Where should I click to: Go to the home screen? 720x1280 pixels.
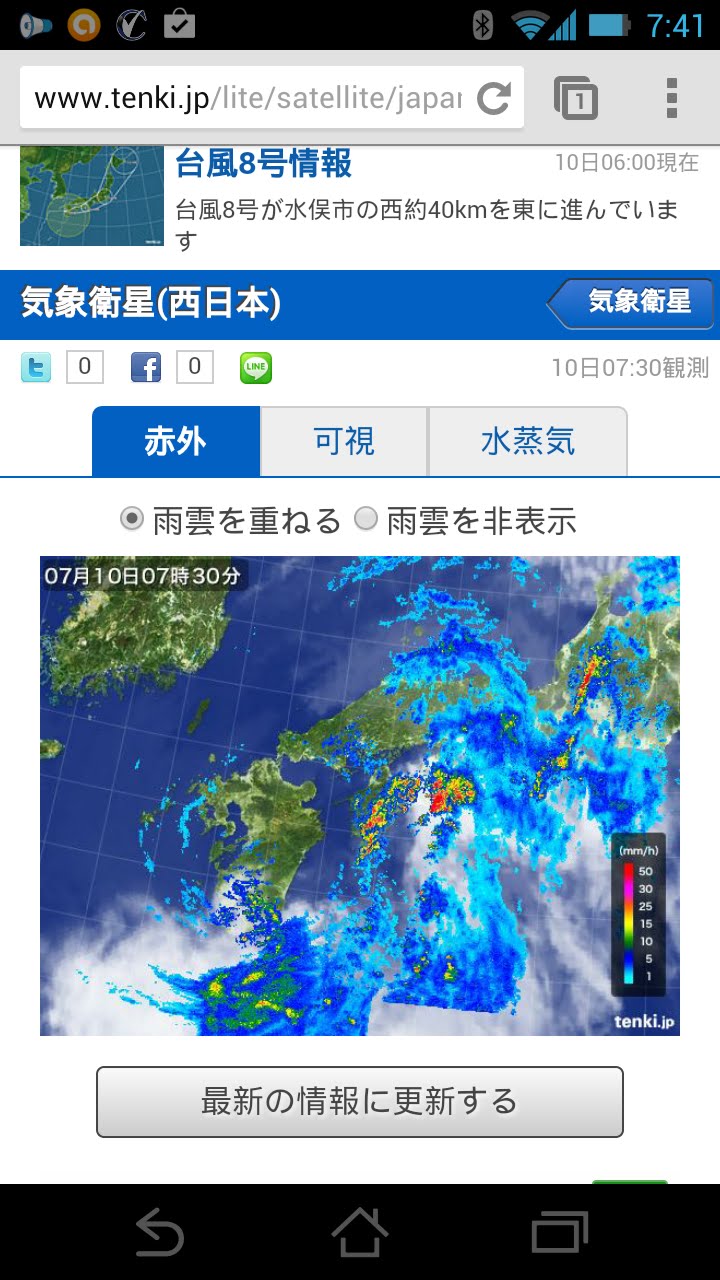click(x=360, y=1232)
